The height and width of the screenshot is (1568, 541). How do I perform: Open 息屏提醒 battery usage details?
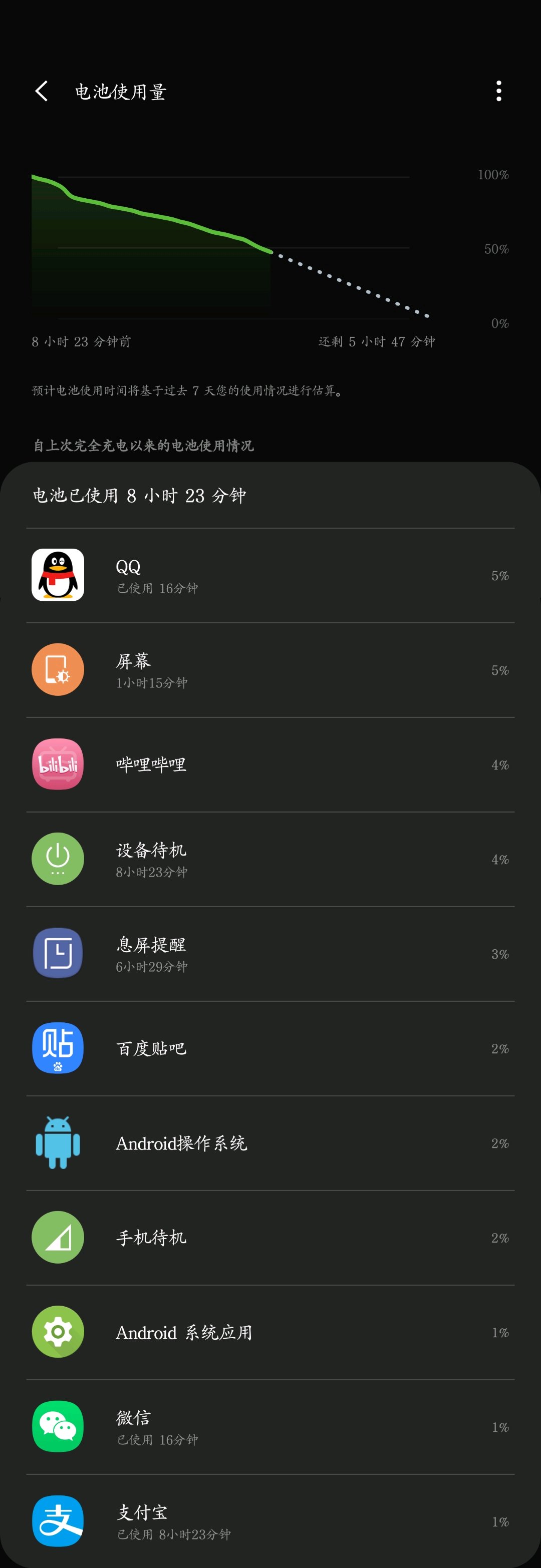270,954
